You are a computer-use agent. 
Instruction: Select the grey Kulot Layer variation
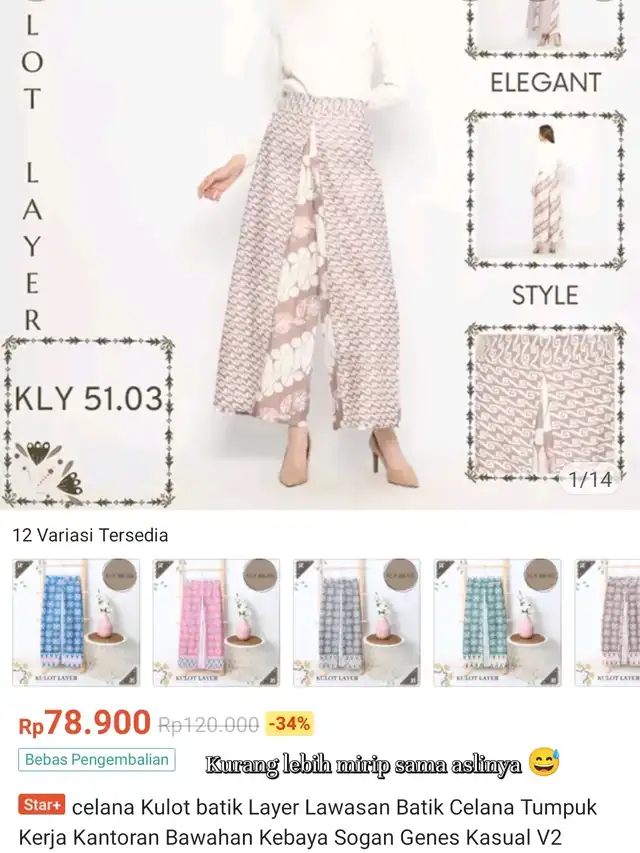[x=356, y=622]
